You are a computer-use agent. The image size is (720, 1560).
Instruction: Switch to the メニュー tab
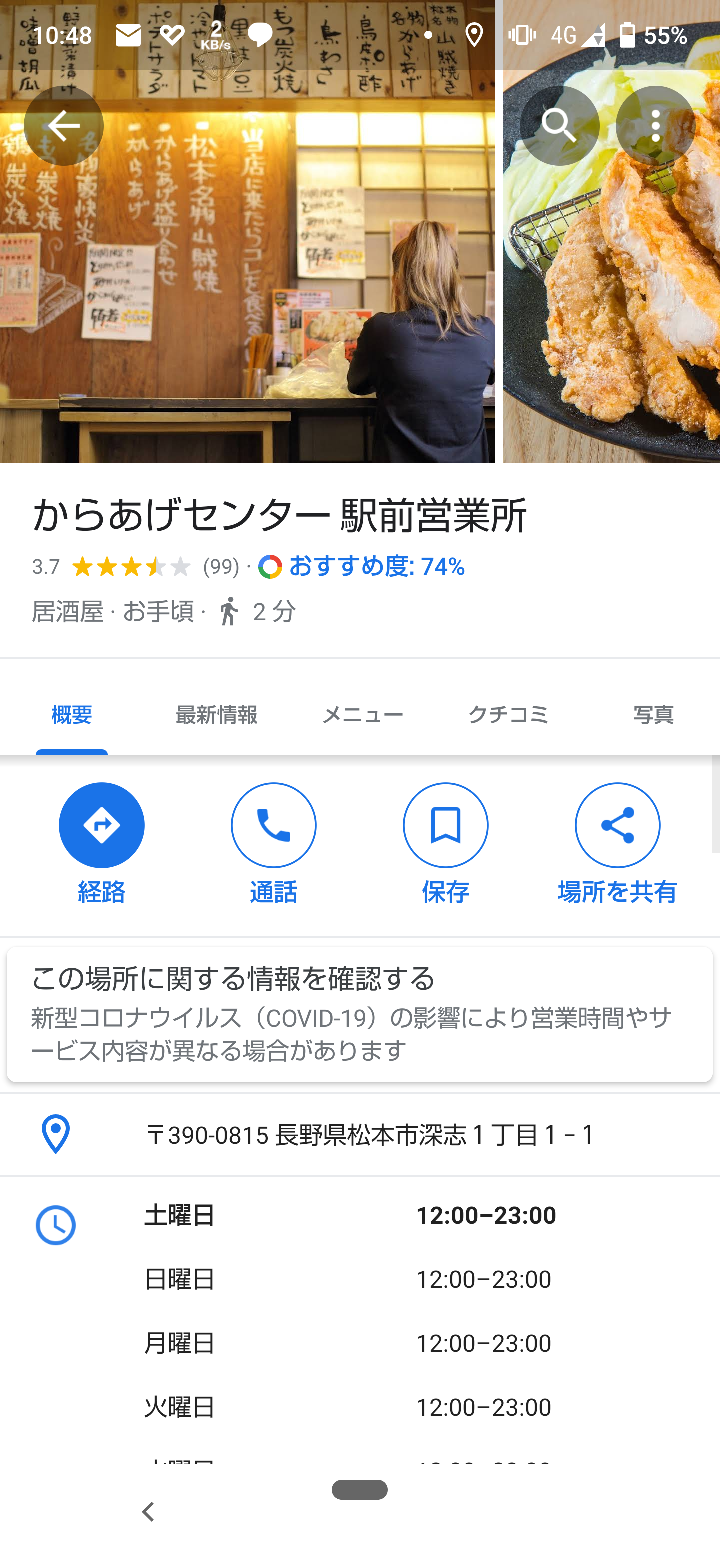click(362, 715)
